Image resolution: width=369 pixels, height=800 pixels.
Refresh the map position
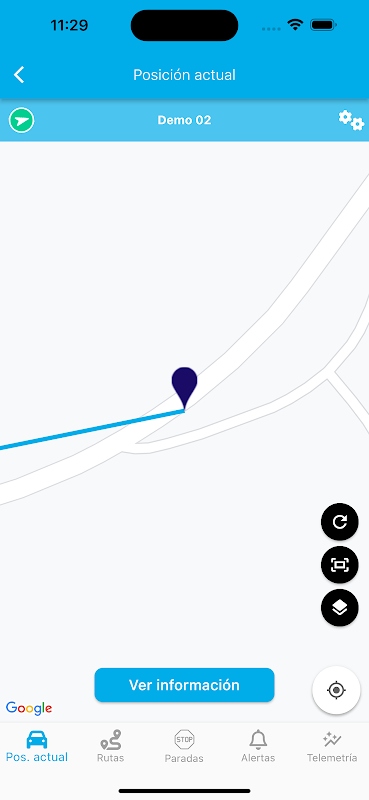coord(340,521)
